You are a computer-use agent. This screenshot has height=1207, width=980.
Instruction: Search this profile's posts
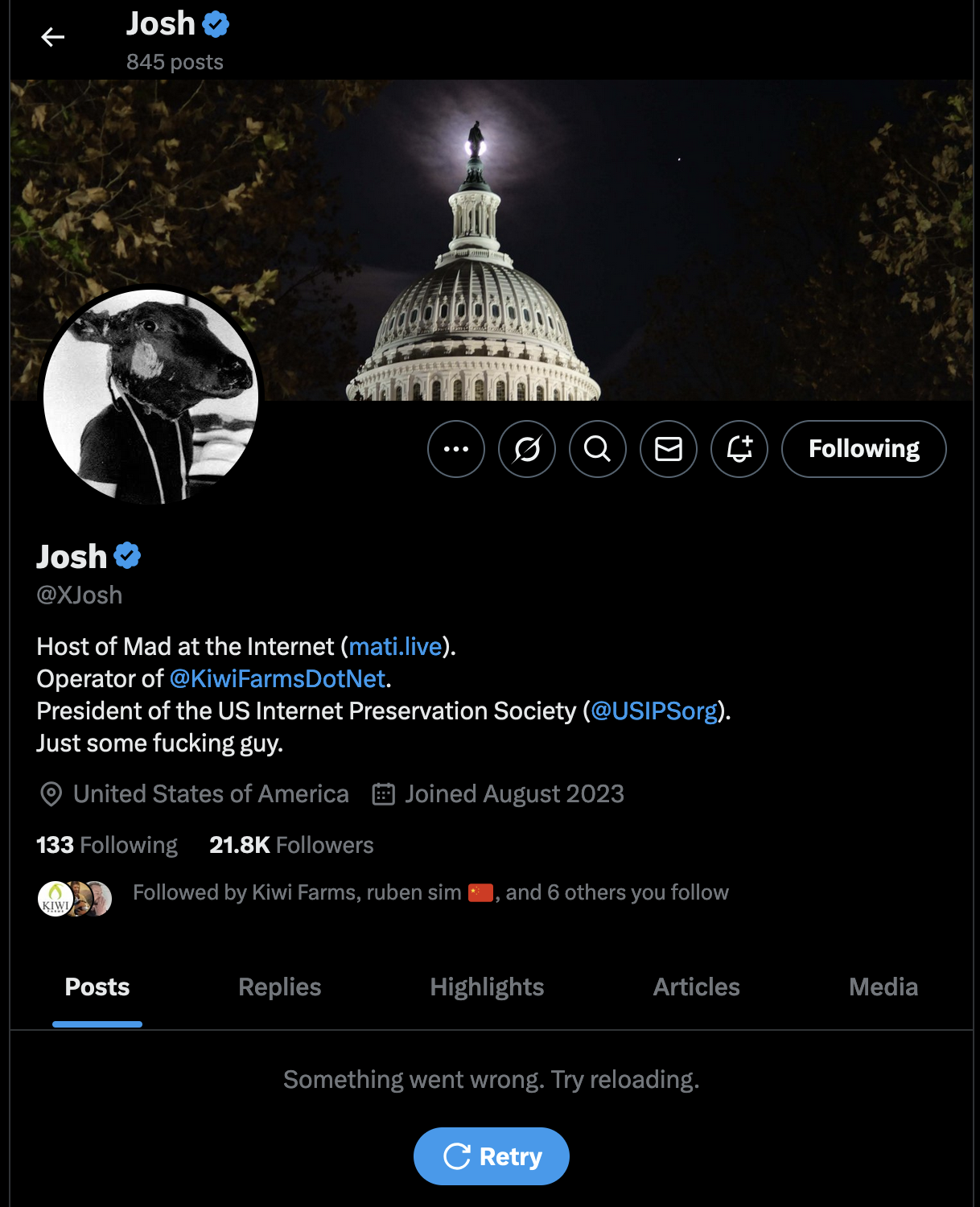pos(598,449)
